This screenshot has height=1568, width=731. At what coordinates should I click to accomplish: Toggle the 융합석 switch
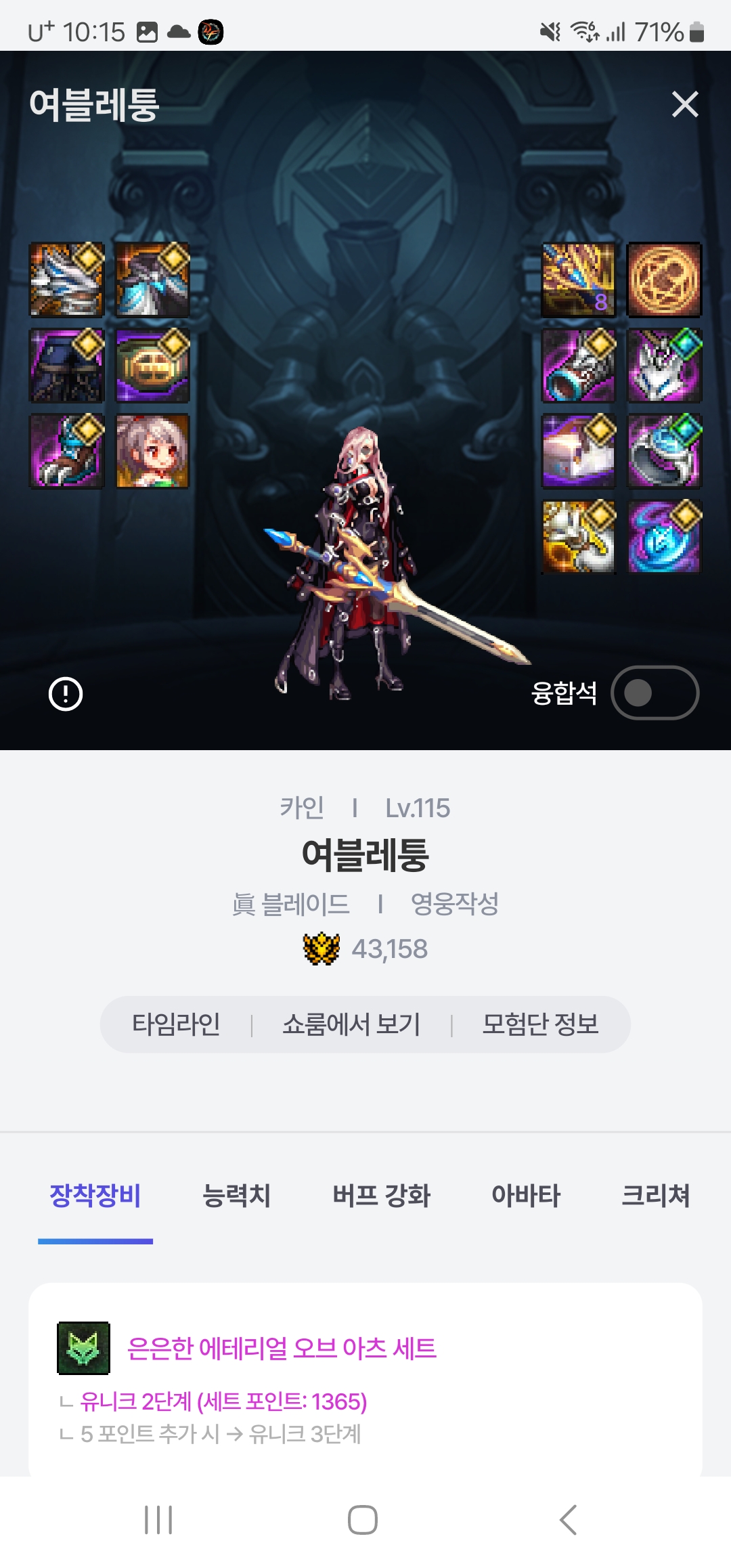(x=654, y=693)
